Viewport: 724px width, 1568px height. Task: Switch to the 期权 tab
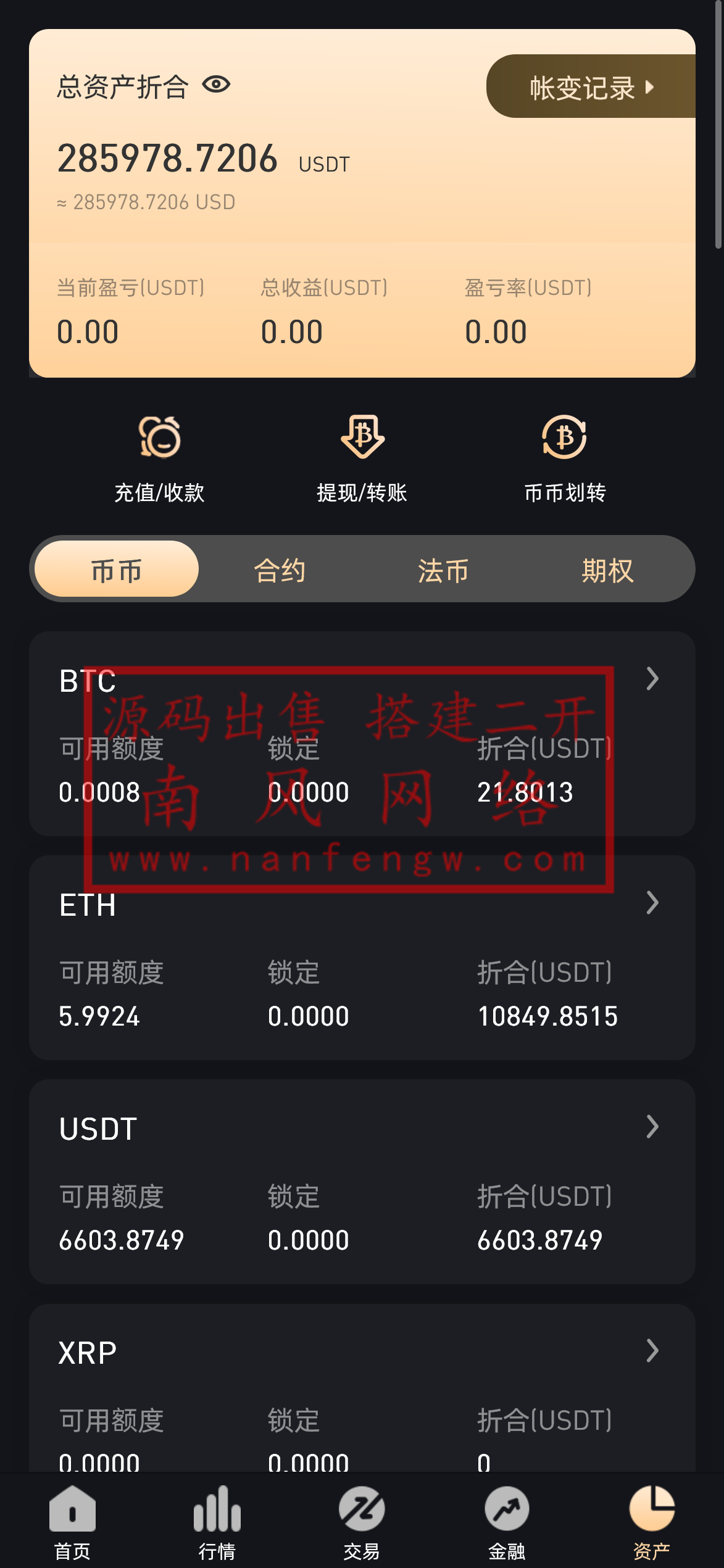[x=607, y=570]
